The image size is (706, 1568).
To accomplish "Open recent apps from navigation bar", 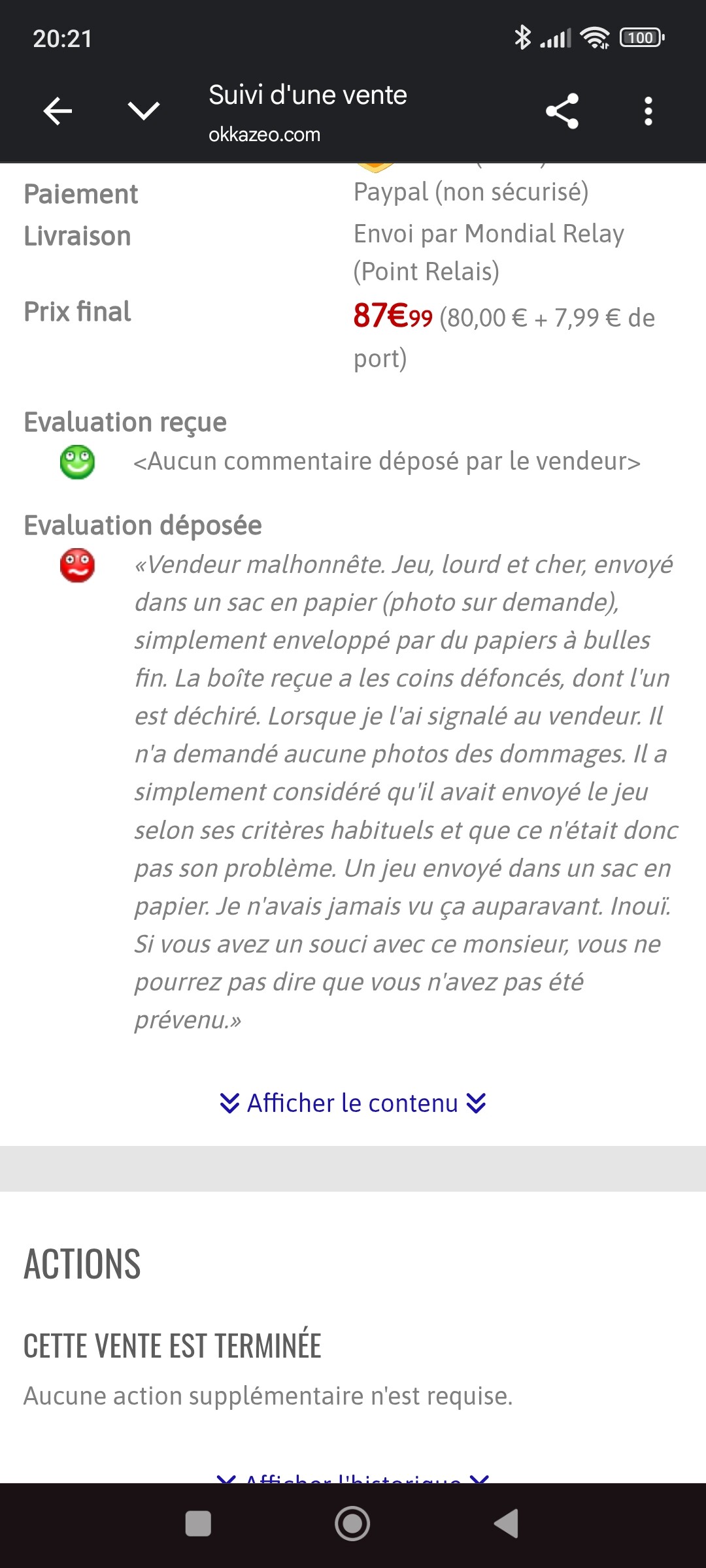I will click(198, 1524).
